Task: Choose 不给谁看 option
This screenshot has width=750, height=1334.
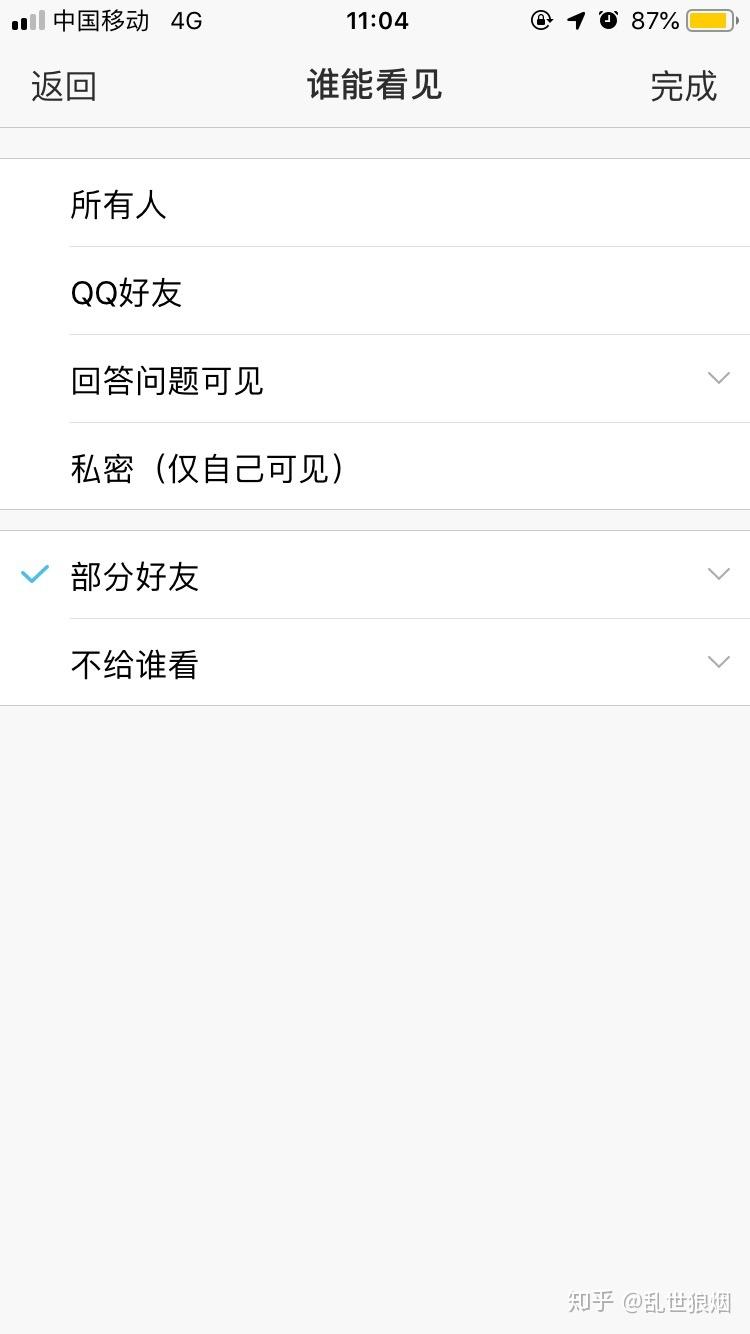Action: tap(375, 663)
